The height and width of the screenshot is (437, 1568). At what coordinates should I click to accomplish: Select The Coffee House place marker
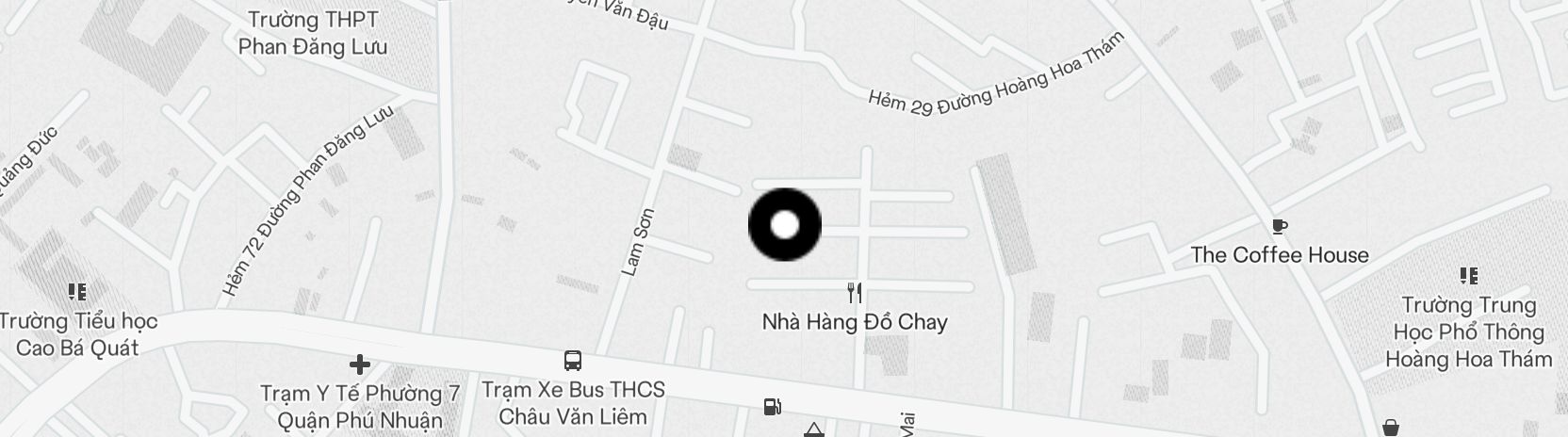coord(1279,227)
